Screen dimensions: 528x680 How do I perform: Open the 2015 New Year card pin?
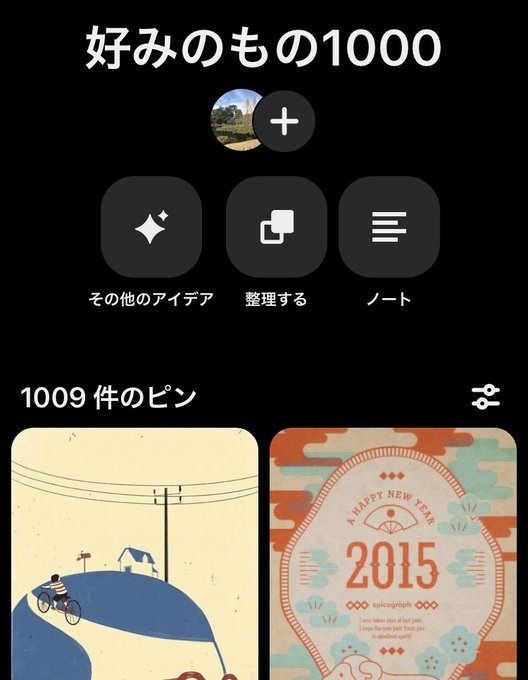tap(393, 554)
